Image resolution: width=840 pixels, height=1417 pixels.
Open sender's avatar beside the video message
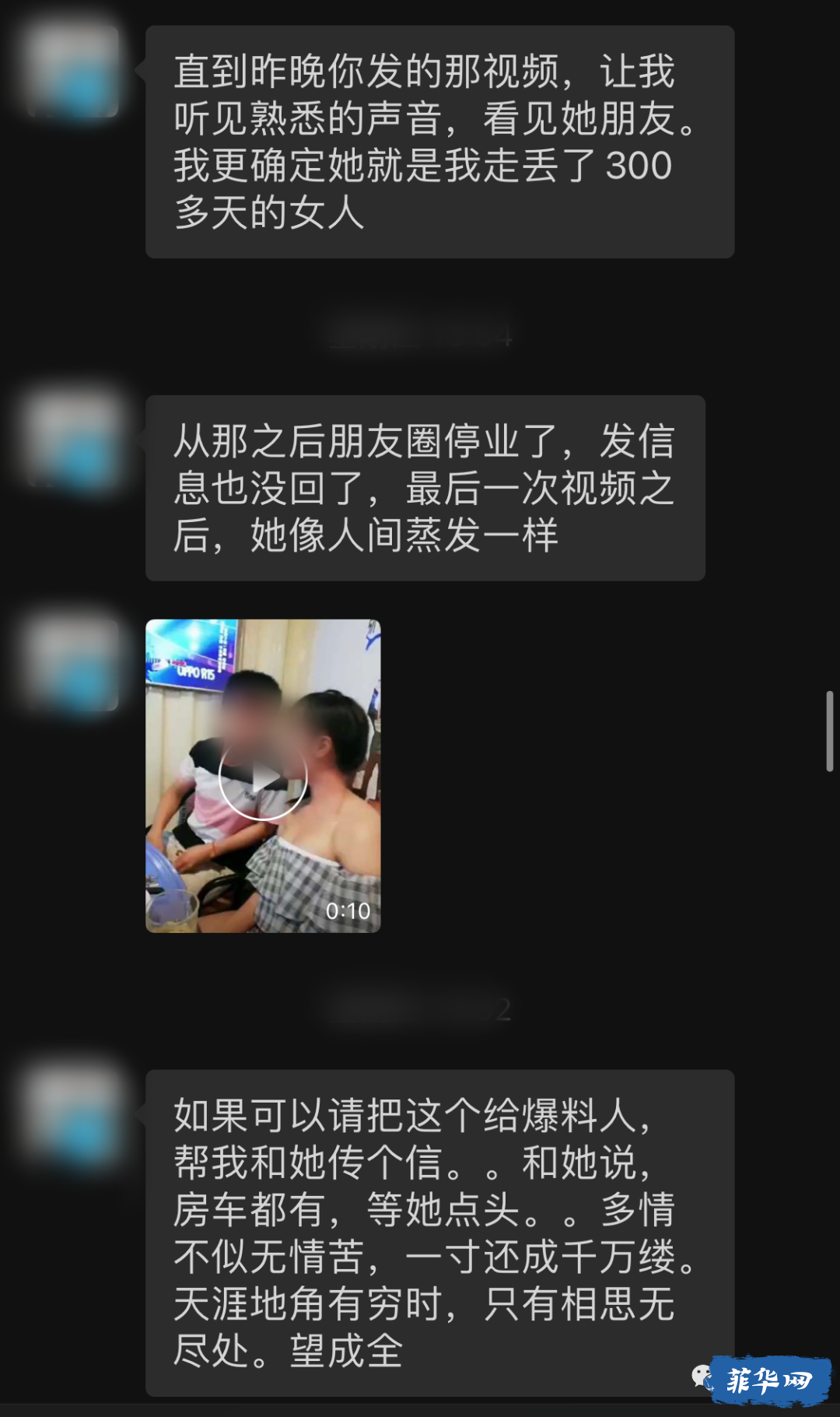(73, 665)
